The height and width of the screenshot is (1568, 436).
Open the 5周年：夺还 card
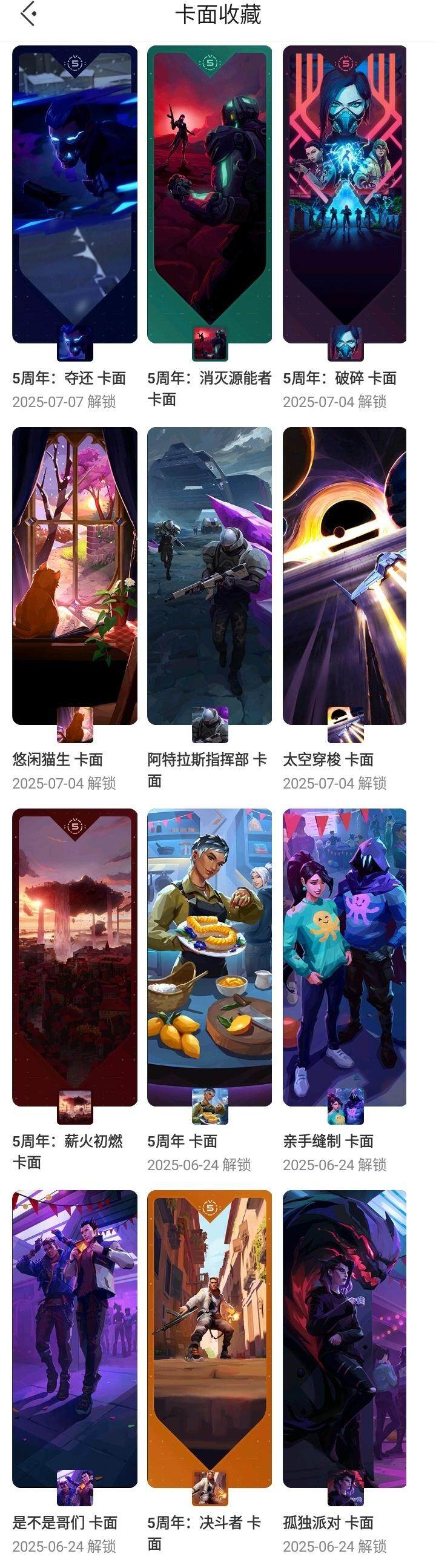[74, 195]
